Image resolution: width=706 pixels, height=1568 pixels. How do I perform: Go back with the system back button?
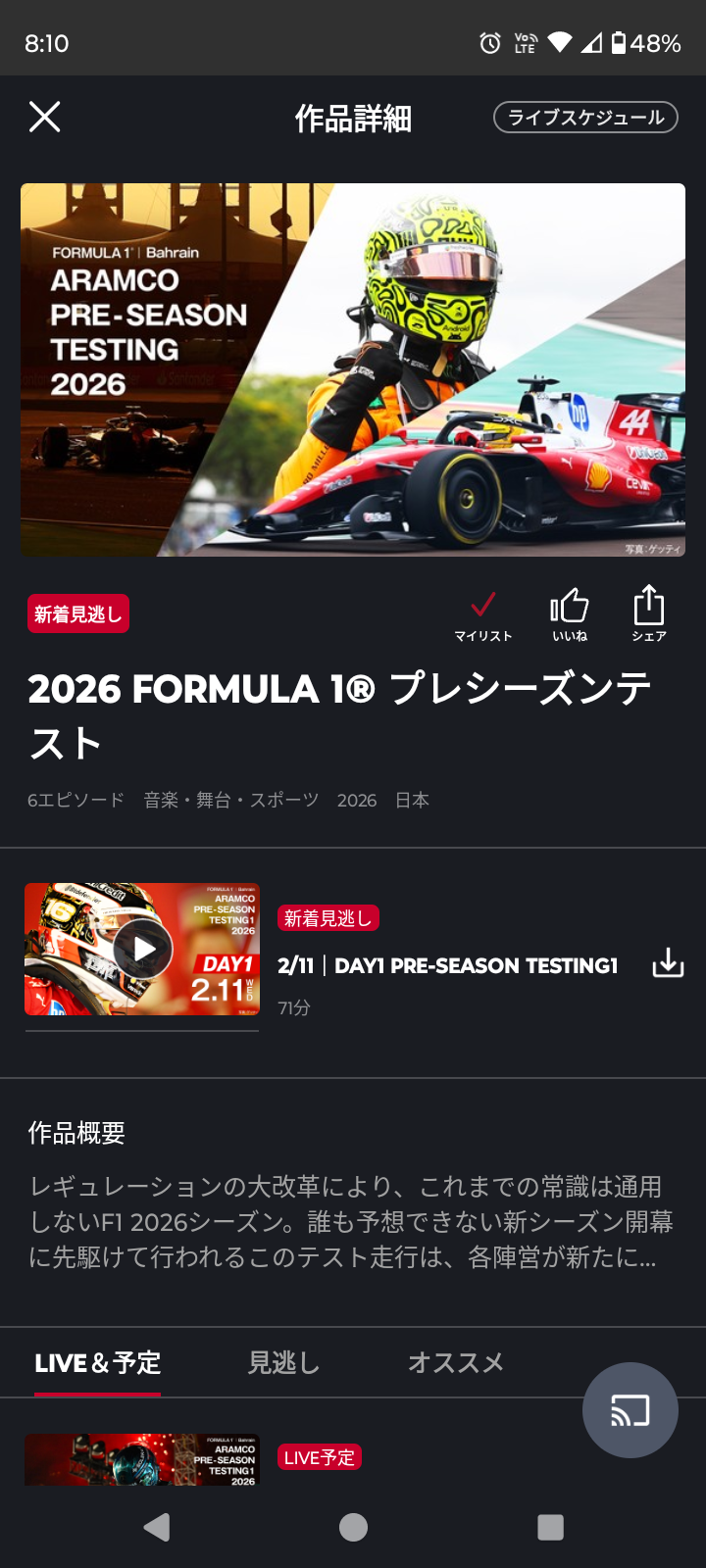pyautogui.click(x=157, y=1527)
